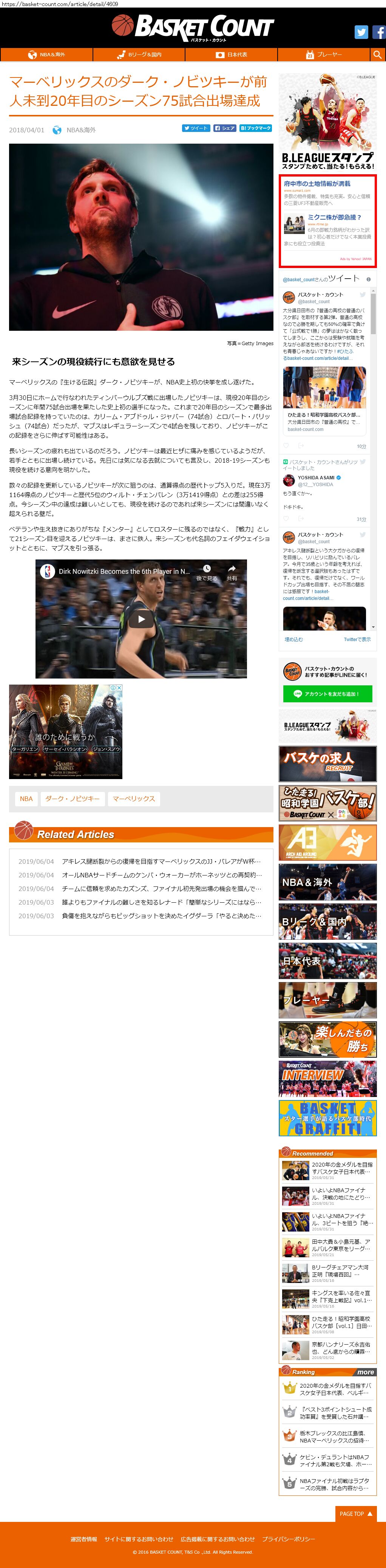The width and height of the screenshot is (386, 1568).
Task: Play the Dirk Nowitzki video
Action: [141, 619]
